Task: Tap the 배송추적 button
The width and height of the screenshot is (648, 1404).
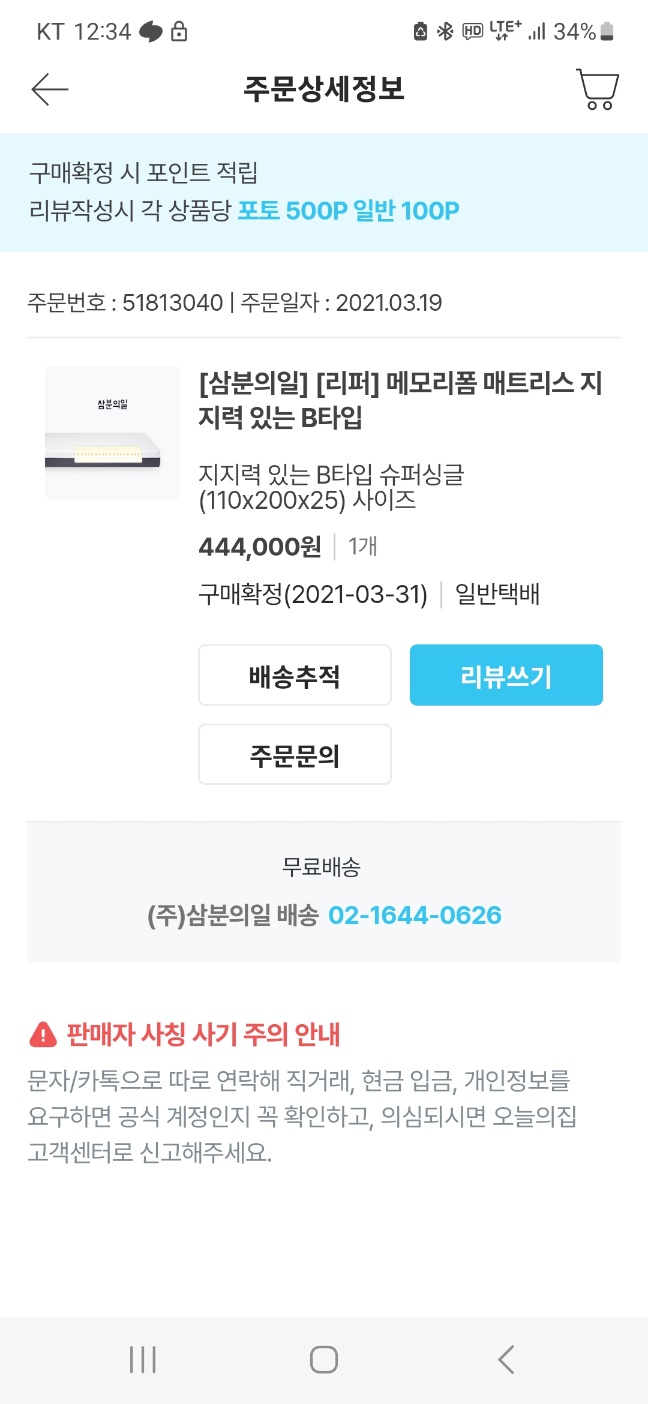Action: coord(295,676)
